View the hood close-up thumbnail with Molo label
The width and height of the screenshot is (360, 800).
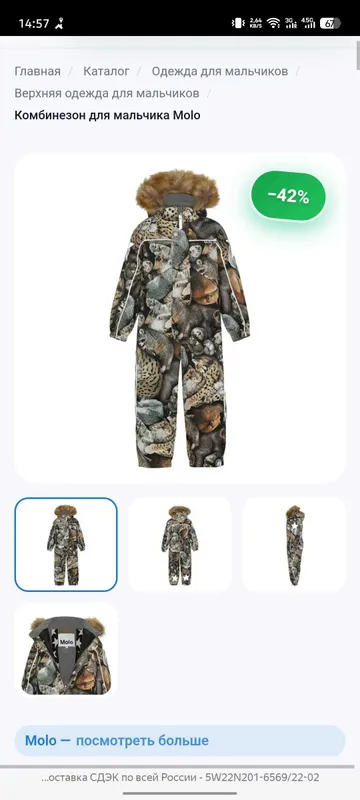click(66, 650)
